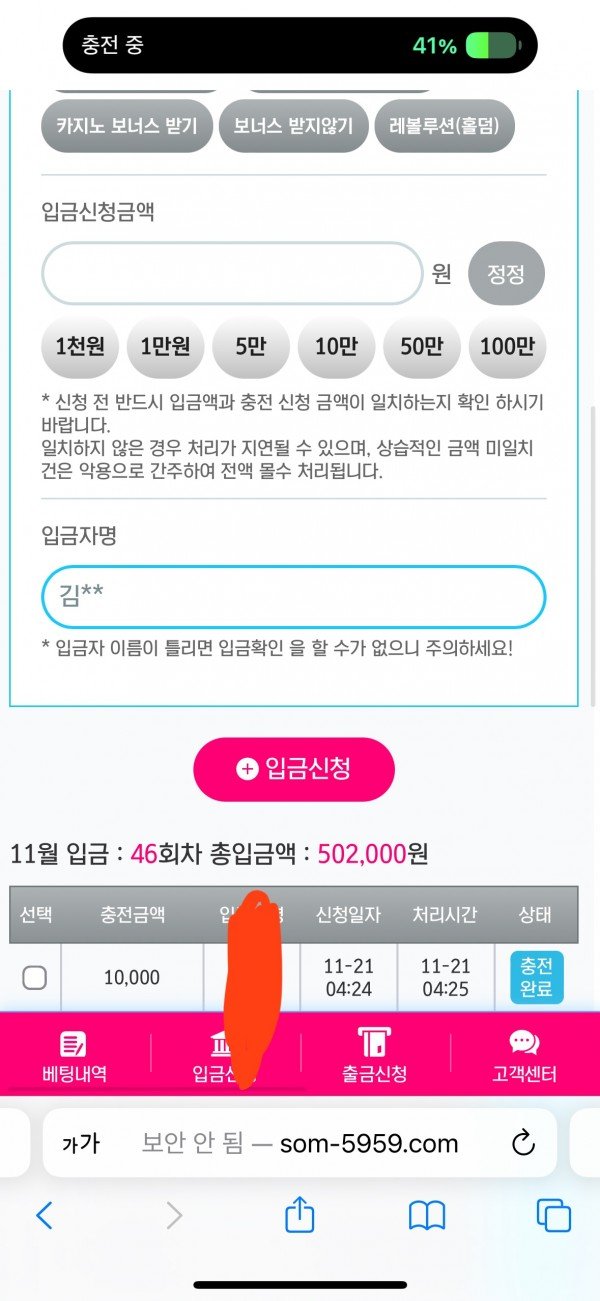
Task: Go back to the previous page
Action: tap(44, 1215)
